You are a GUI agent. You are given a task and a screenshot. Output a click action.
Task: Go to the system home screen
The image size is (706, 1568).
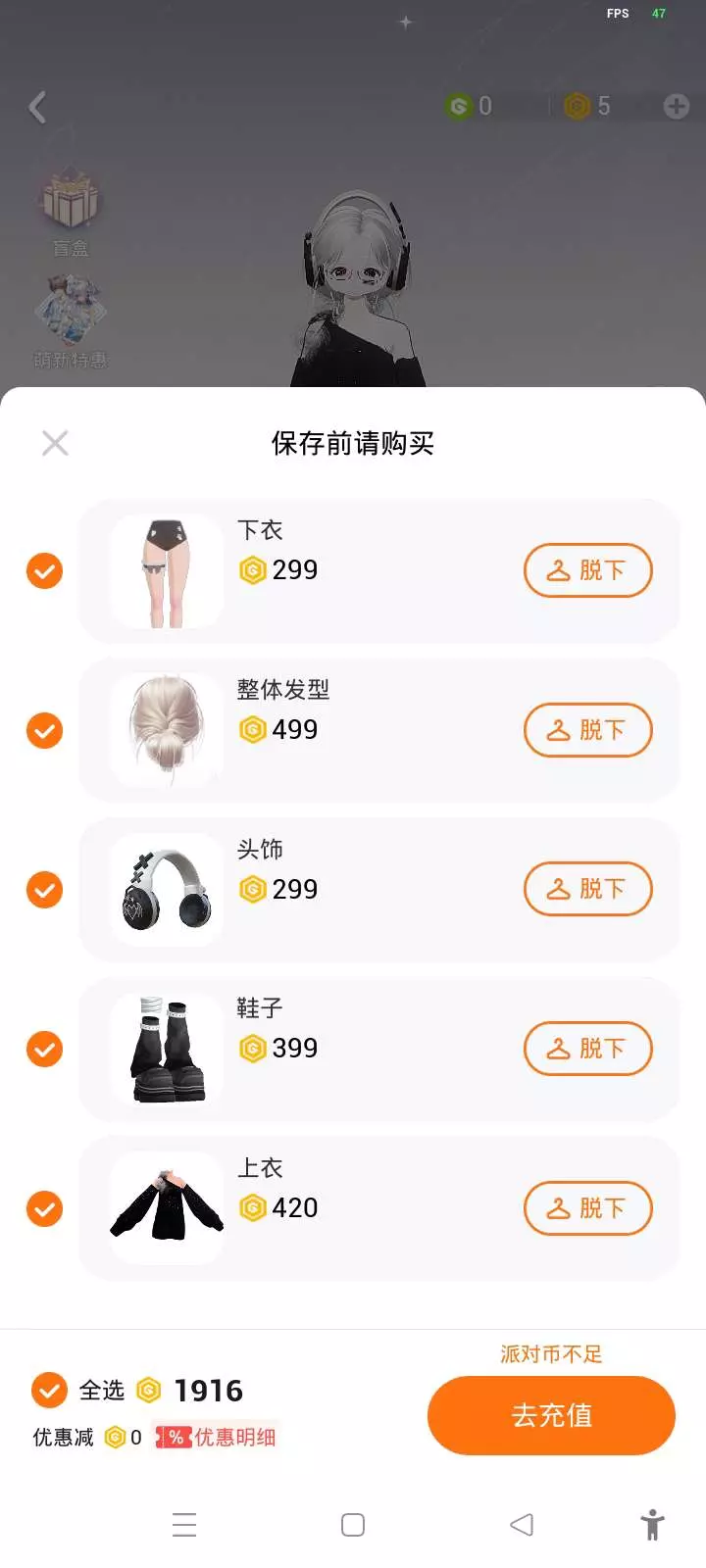(353, 1525)
